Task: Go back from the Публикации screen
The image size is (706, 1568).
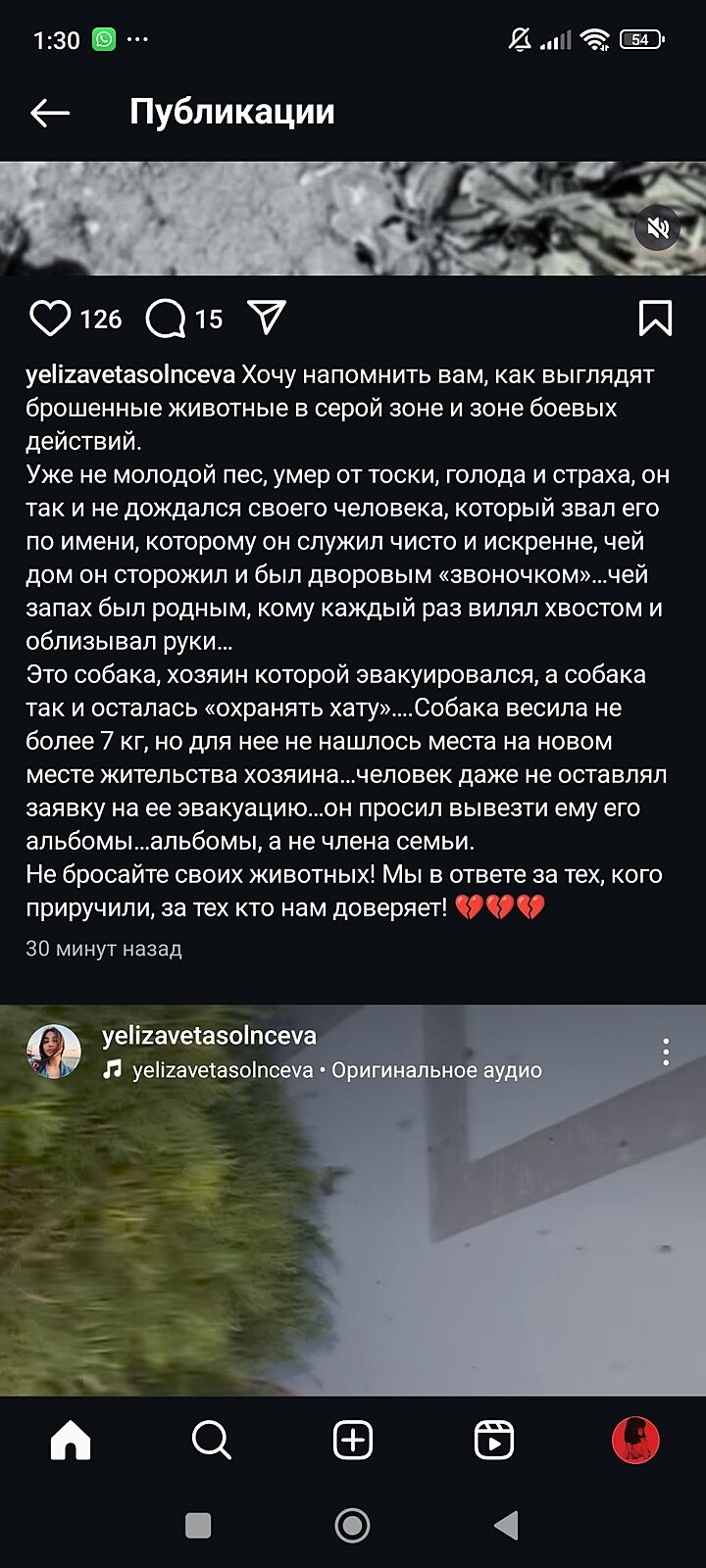Action: pos(50,113)
